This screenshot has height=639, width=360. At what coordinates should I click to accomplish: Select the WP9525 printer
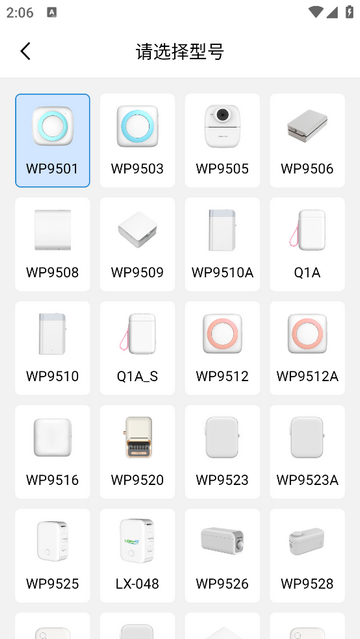click(53, 555)
